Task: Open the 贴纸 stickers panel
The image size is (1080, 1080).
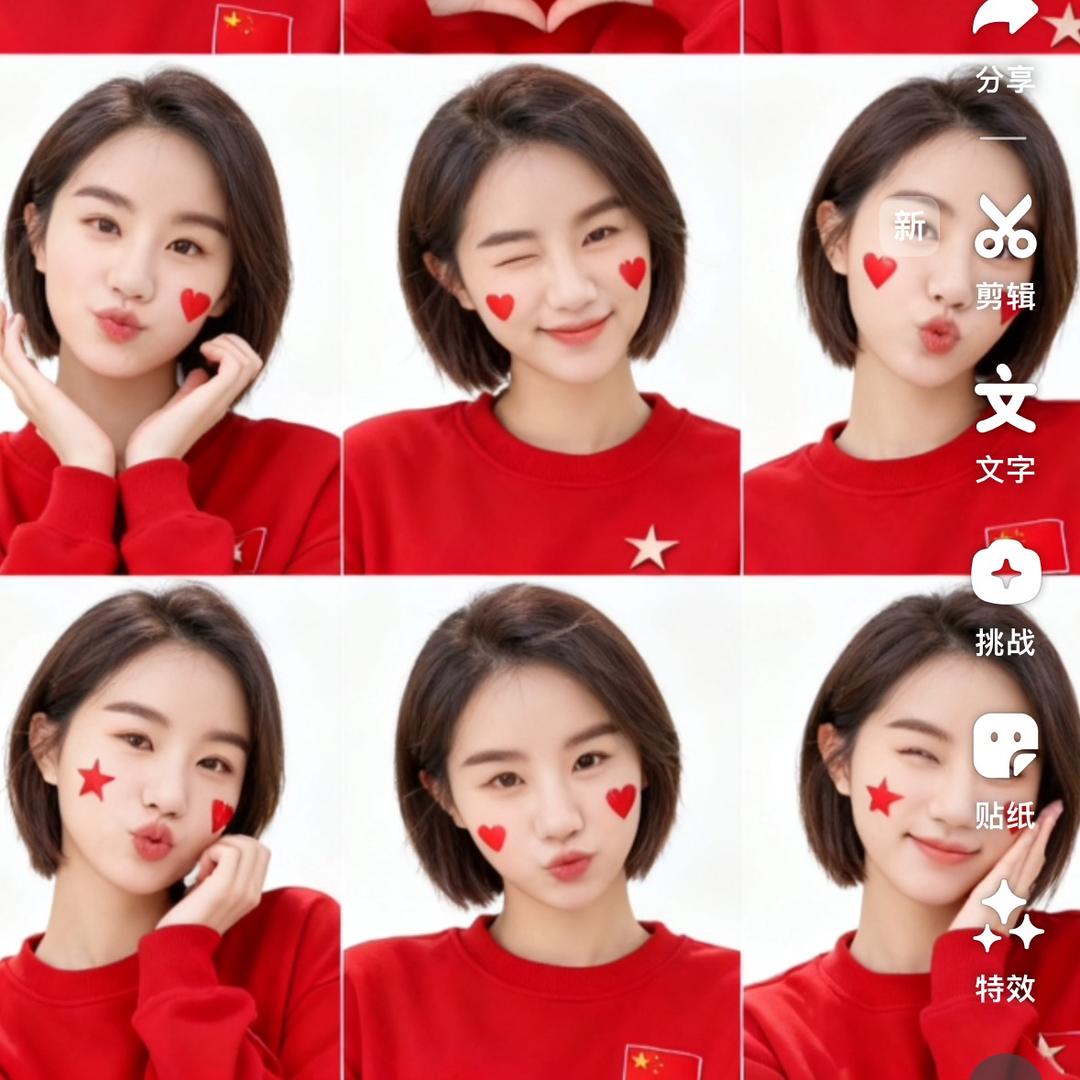Action: pos(1005,747)
